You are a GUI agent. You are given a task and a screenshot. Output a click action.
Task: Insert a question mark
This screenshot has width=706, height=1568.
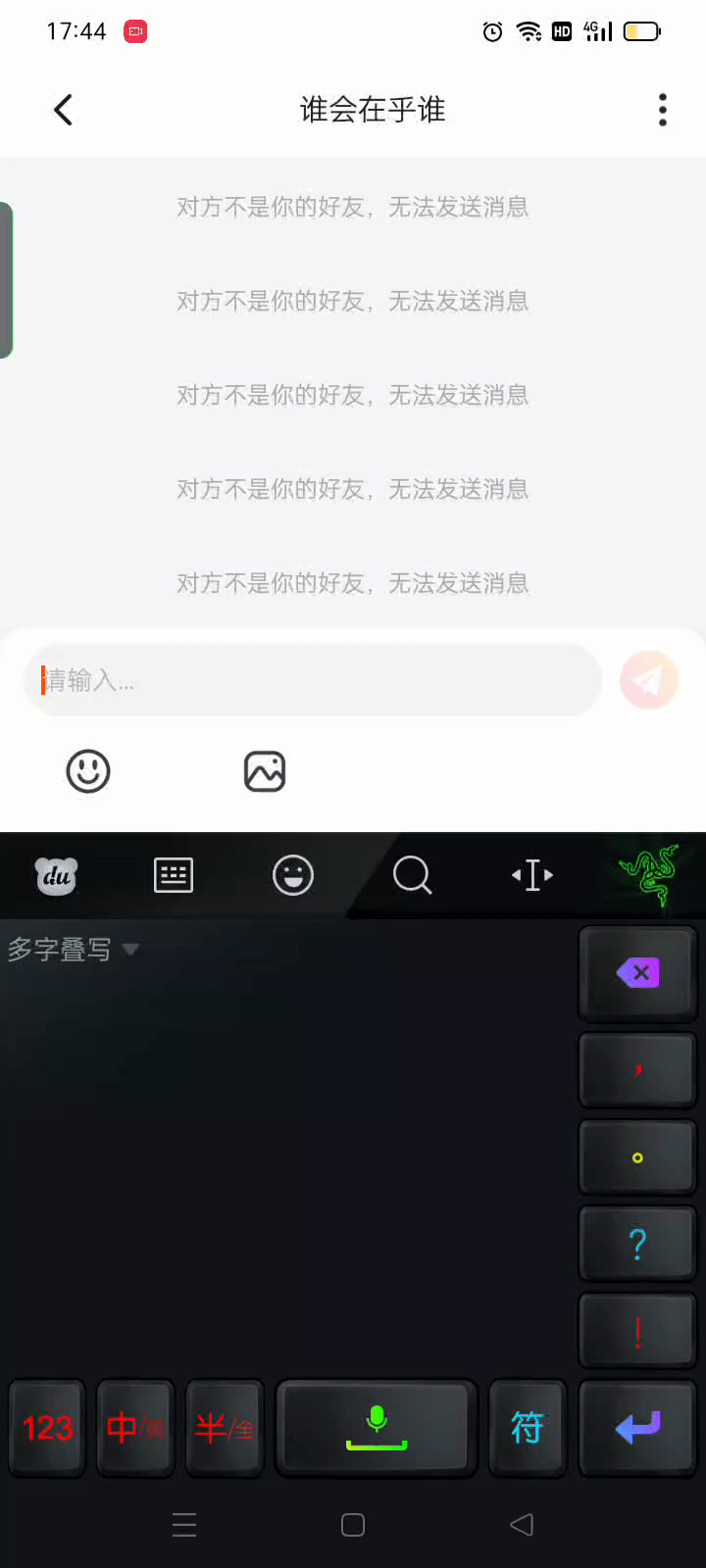pyautogui.click(x=637, y=1244)
